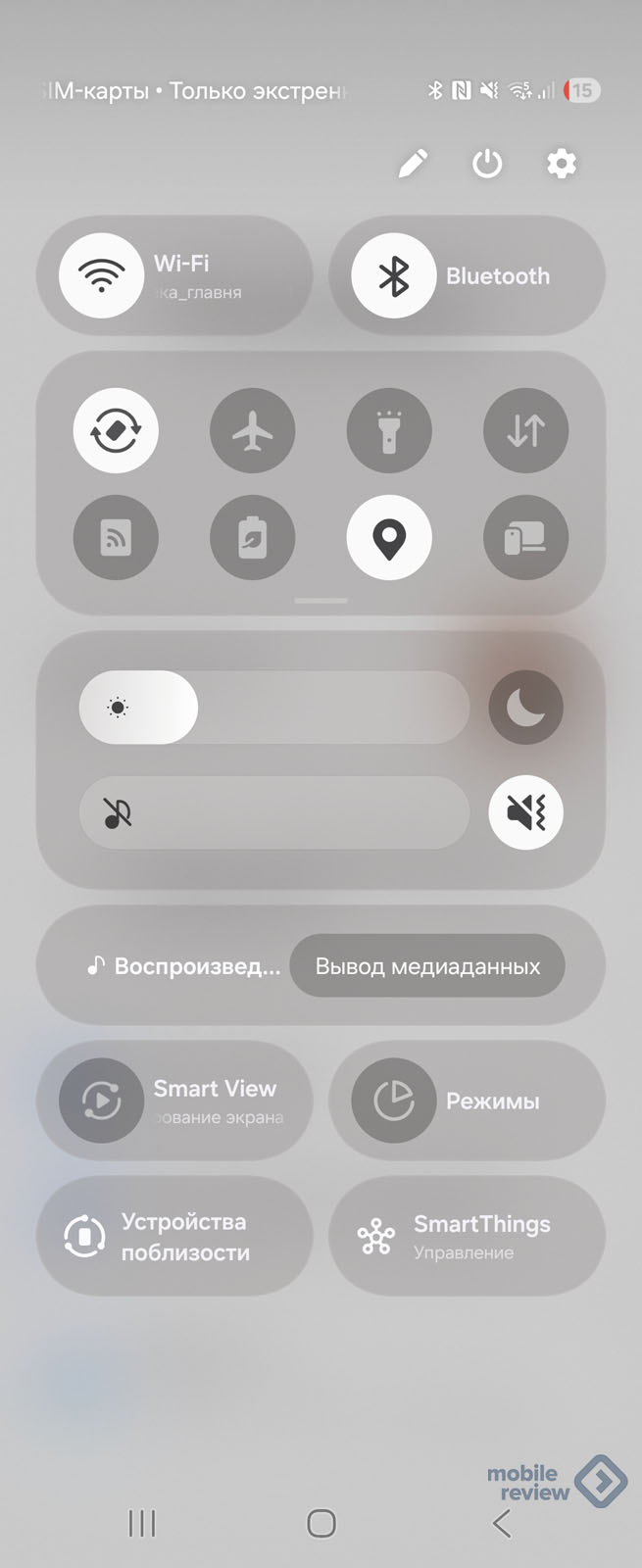Open Вывод медиаданных

coord(427,966)
